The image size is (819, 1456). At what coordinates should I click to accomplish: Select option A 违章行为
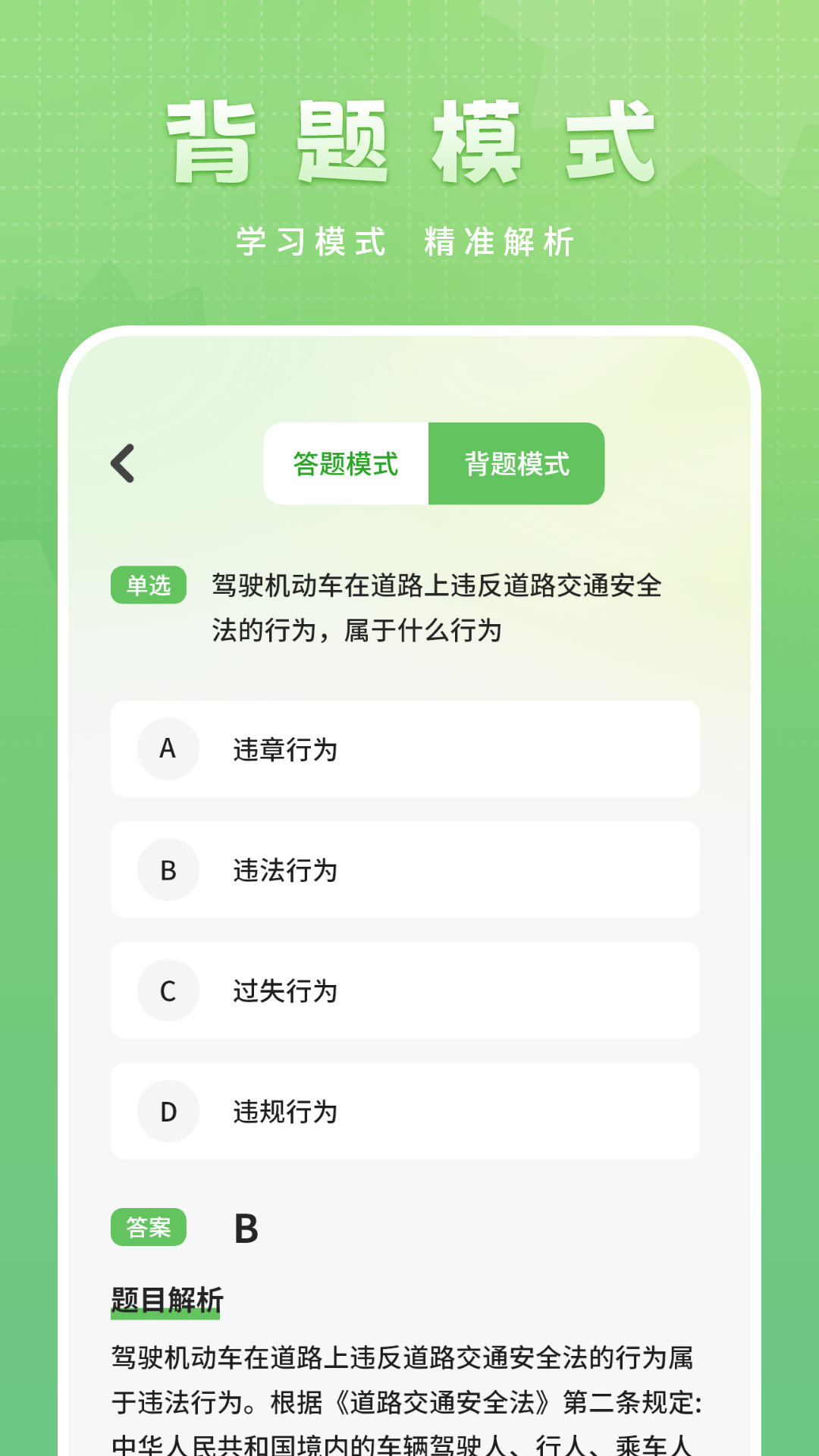[406, 748]
